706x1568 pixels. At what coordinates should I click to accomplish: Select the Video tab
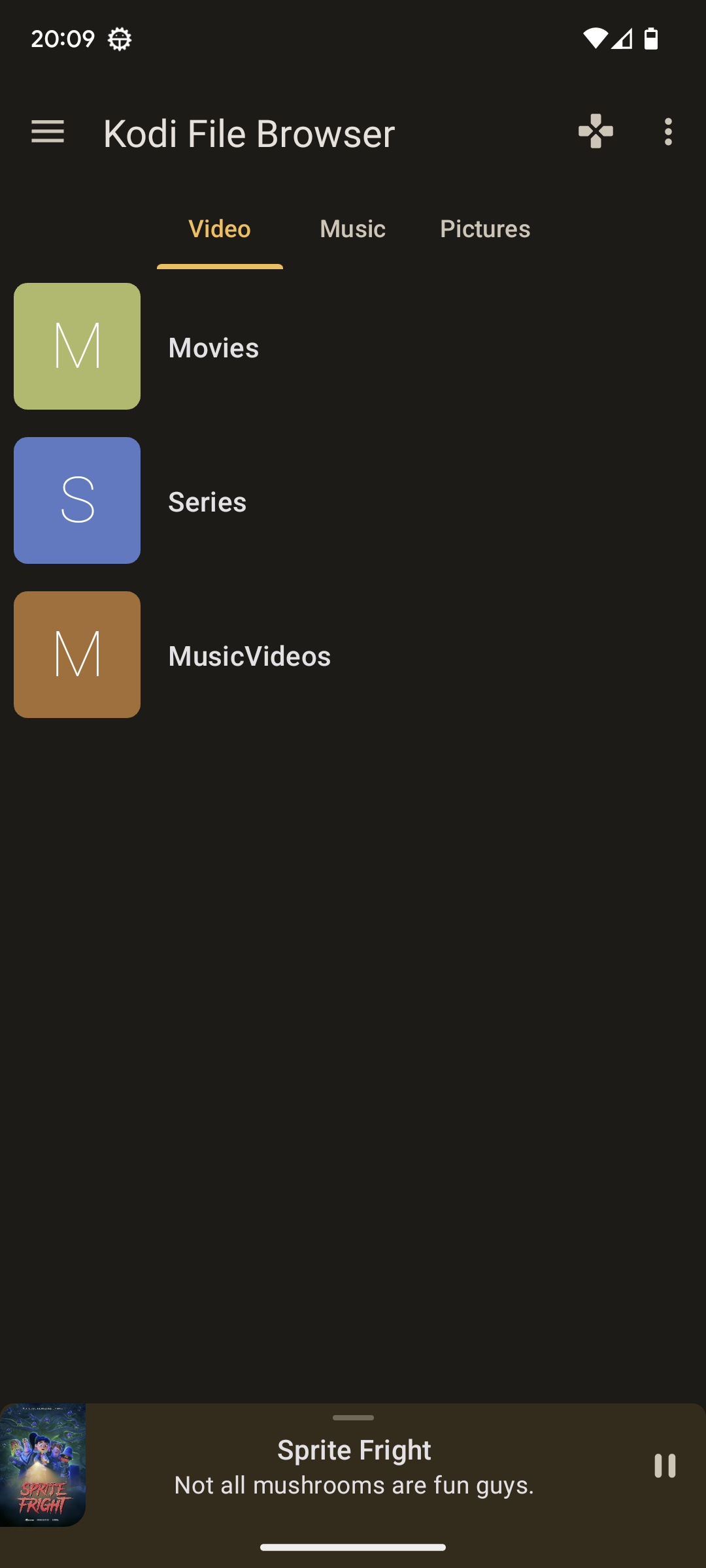point(220,229)
